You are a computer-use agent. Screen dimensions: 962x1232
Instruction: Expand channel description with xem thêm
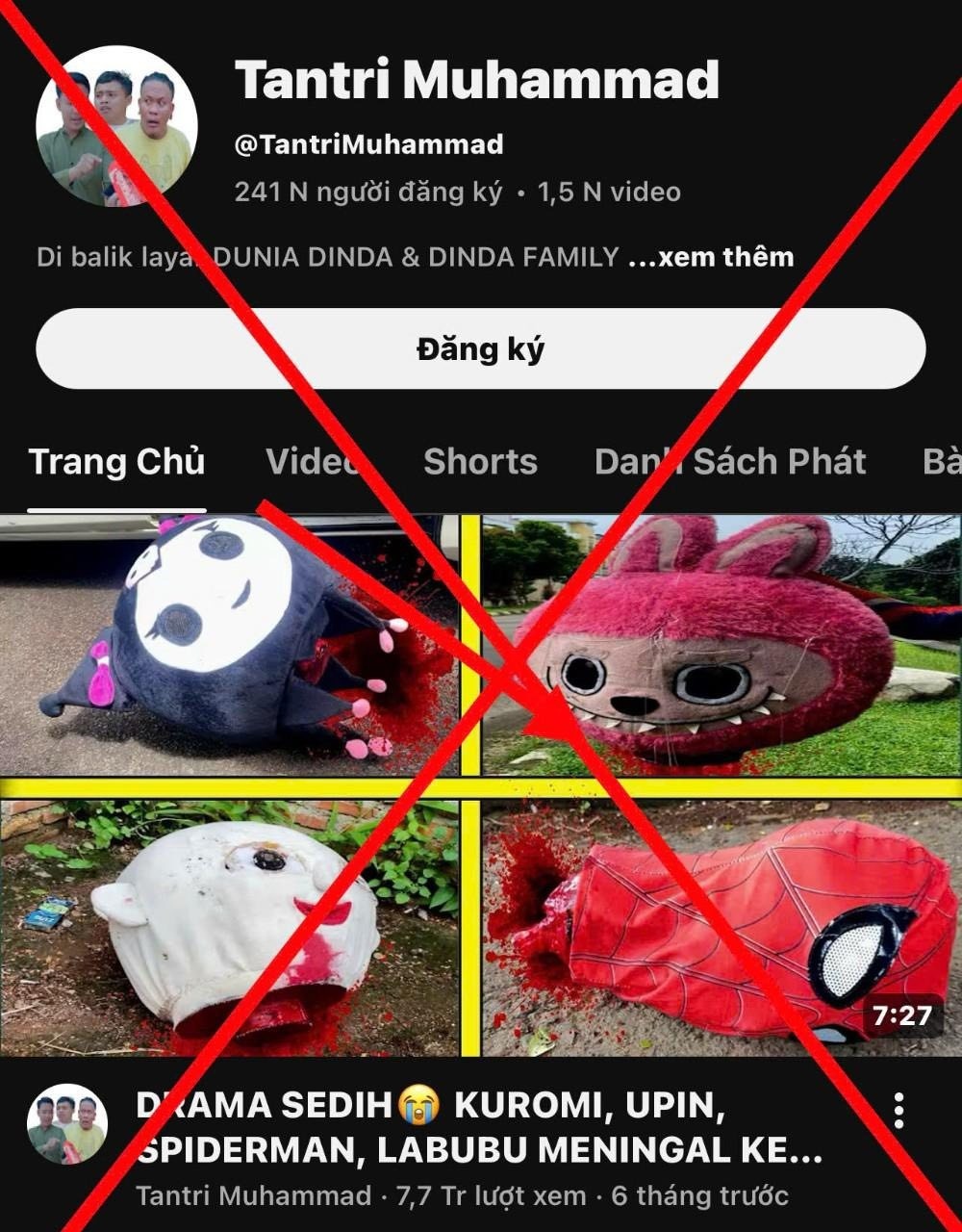(712, 257)
